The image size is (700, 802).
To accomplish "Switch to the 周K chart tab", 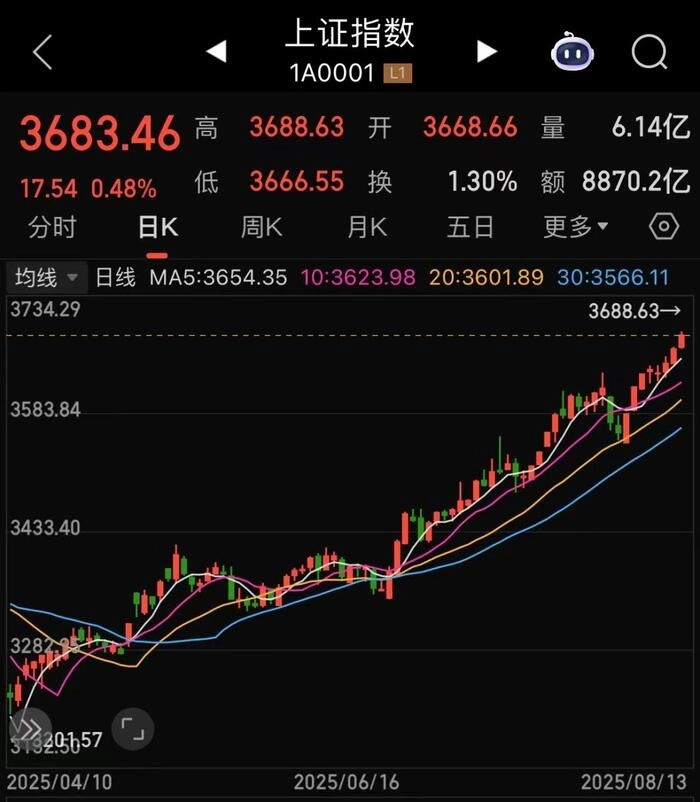I will tap(261, 227).
